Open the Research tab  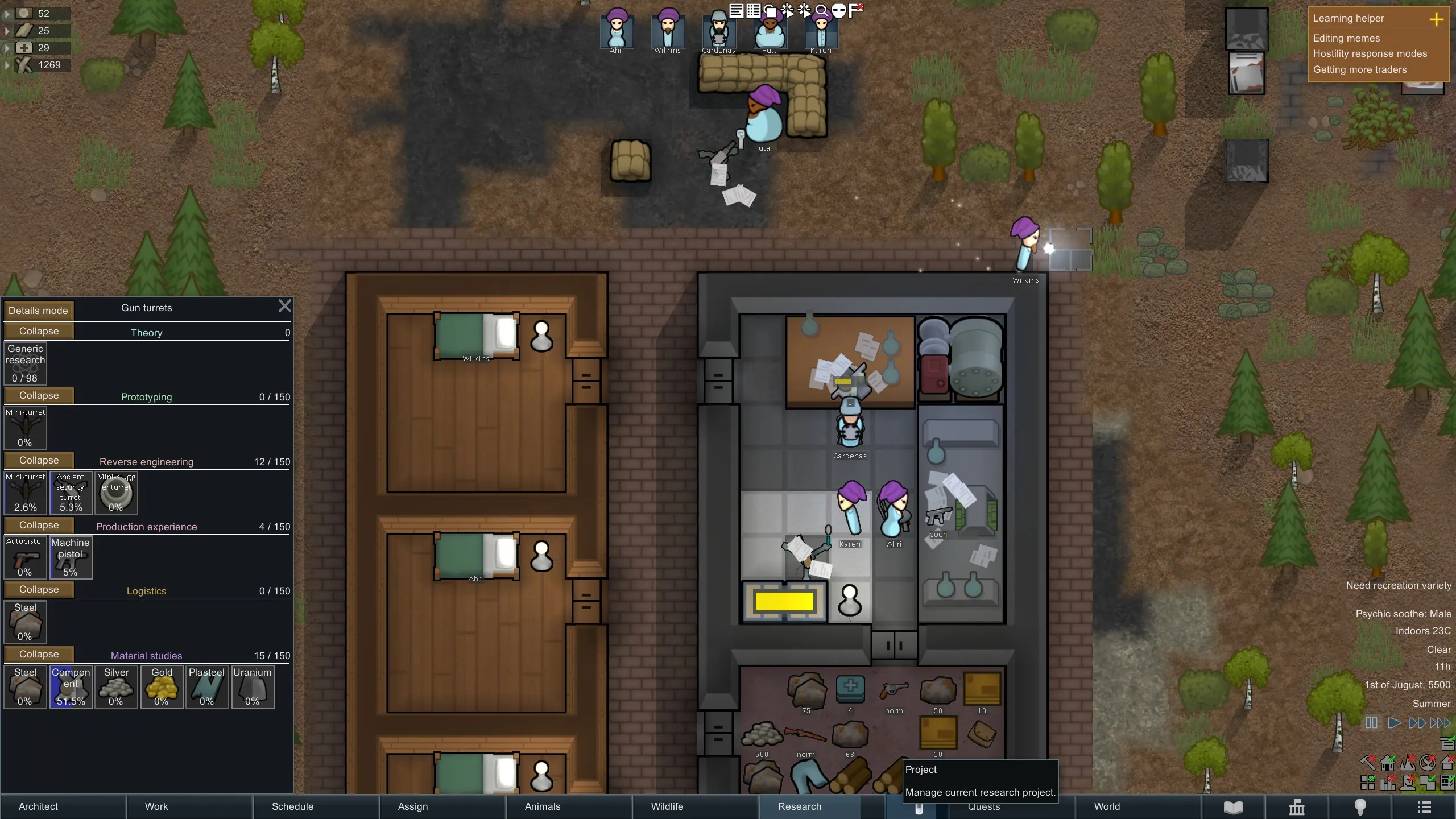point(799,806)
